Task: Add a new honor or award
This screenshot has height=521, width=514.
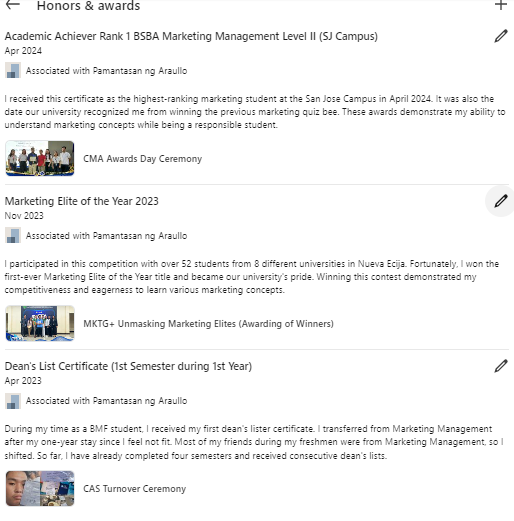Action: (x=501, y=5)
